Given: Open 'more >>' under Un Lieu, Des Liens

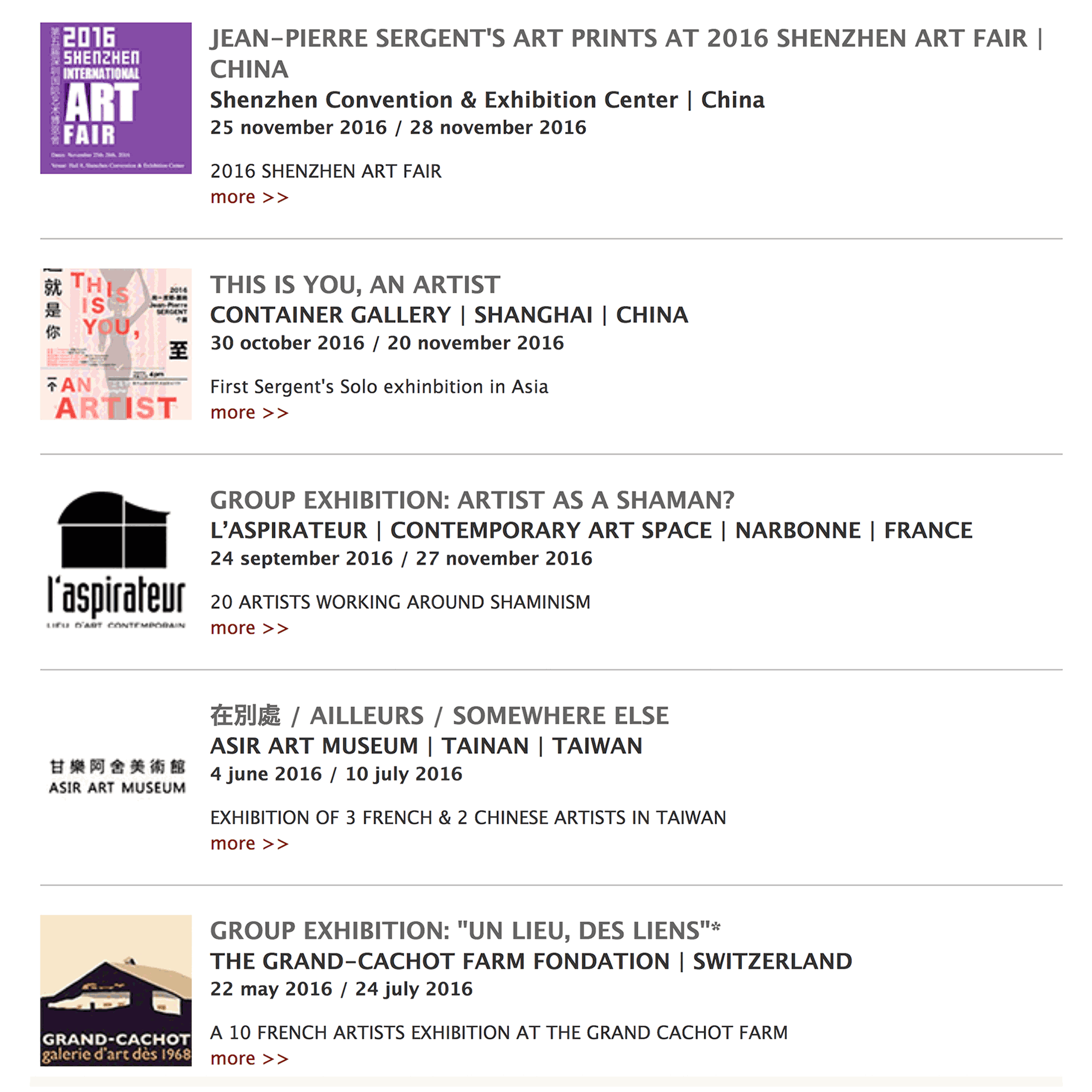Looking at the screenshot, I should [x=249, y=1059].
